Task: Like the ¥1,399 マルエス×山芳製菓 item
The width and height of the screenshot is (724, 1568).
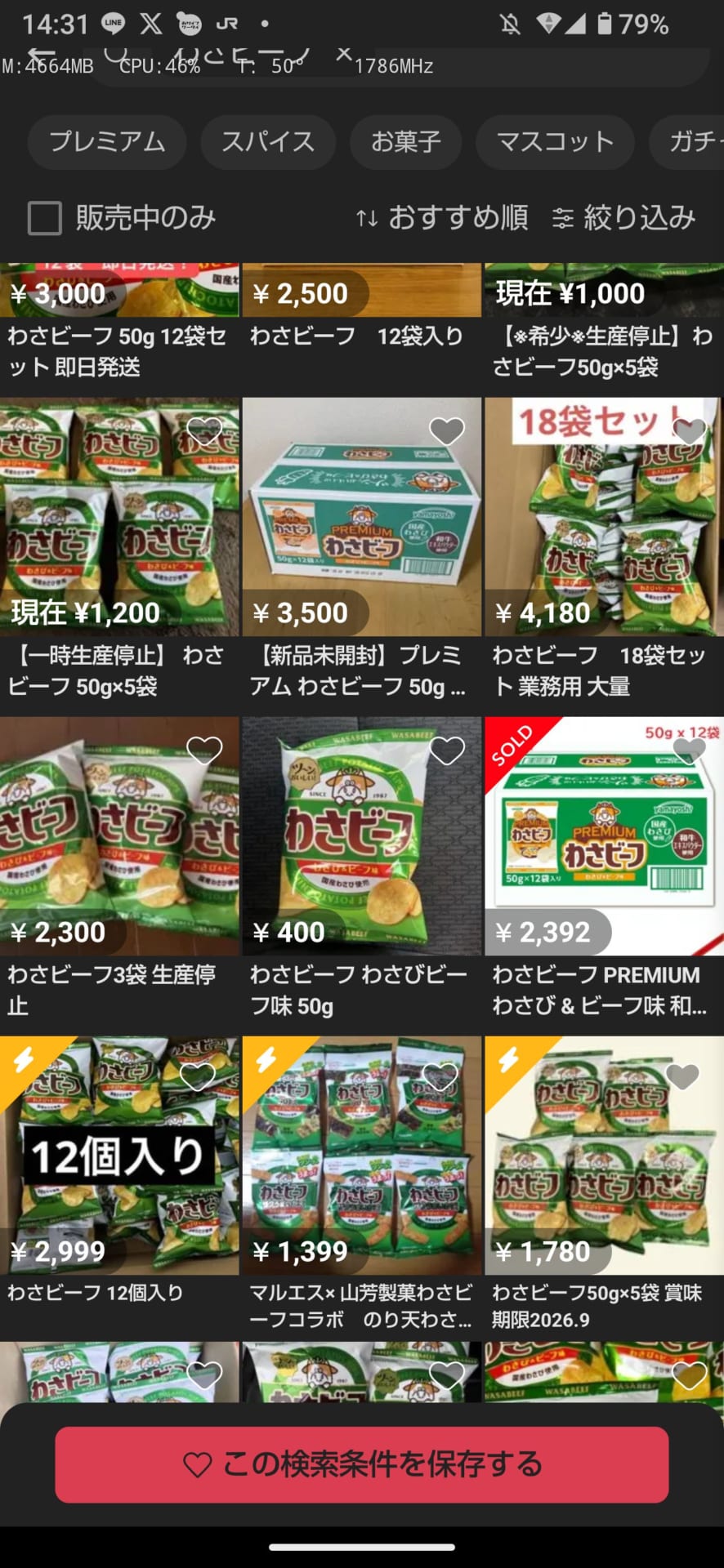Action: tap(440, 1077)
